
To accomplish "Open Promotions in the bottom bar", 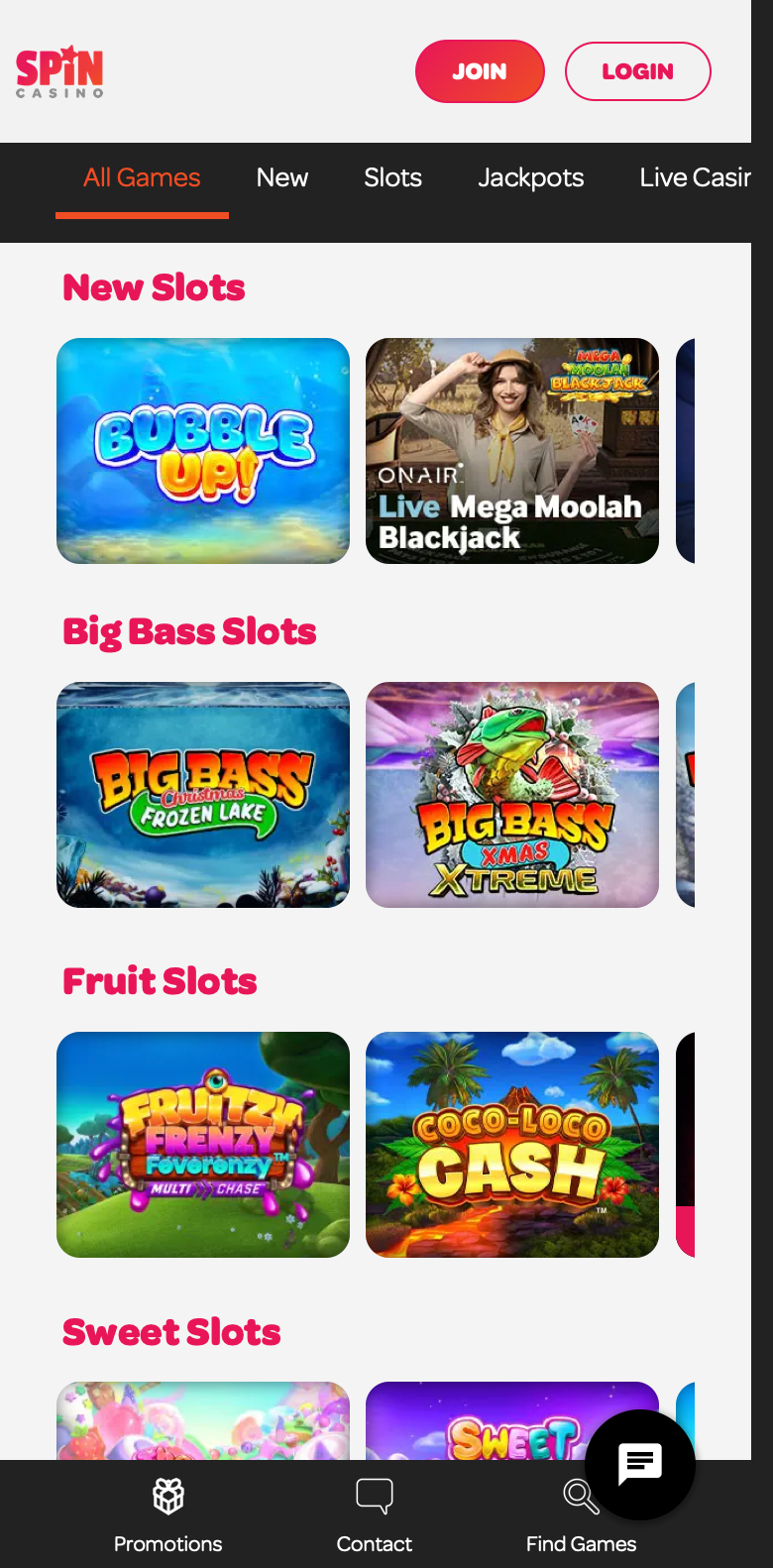I will (167, 1515).
